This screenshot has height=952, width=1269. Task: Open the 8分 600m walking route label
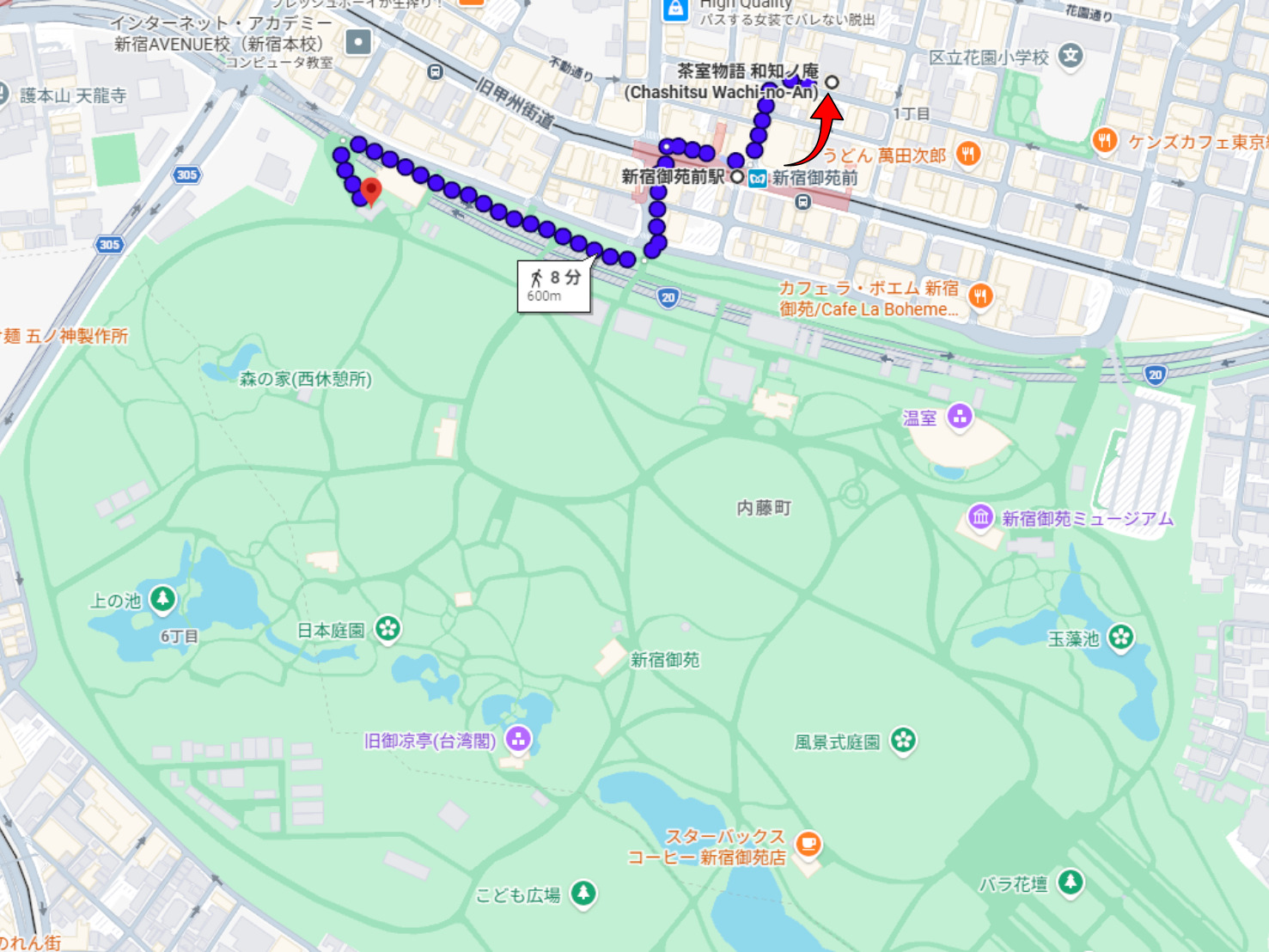click(554, 285)
